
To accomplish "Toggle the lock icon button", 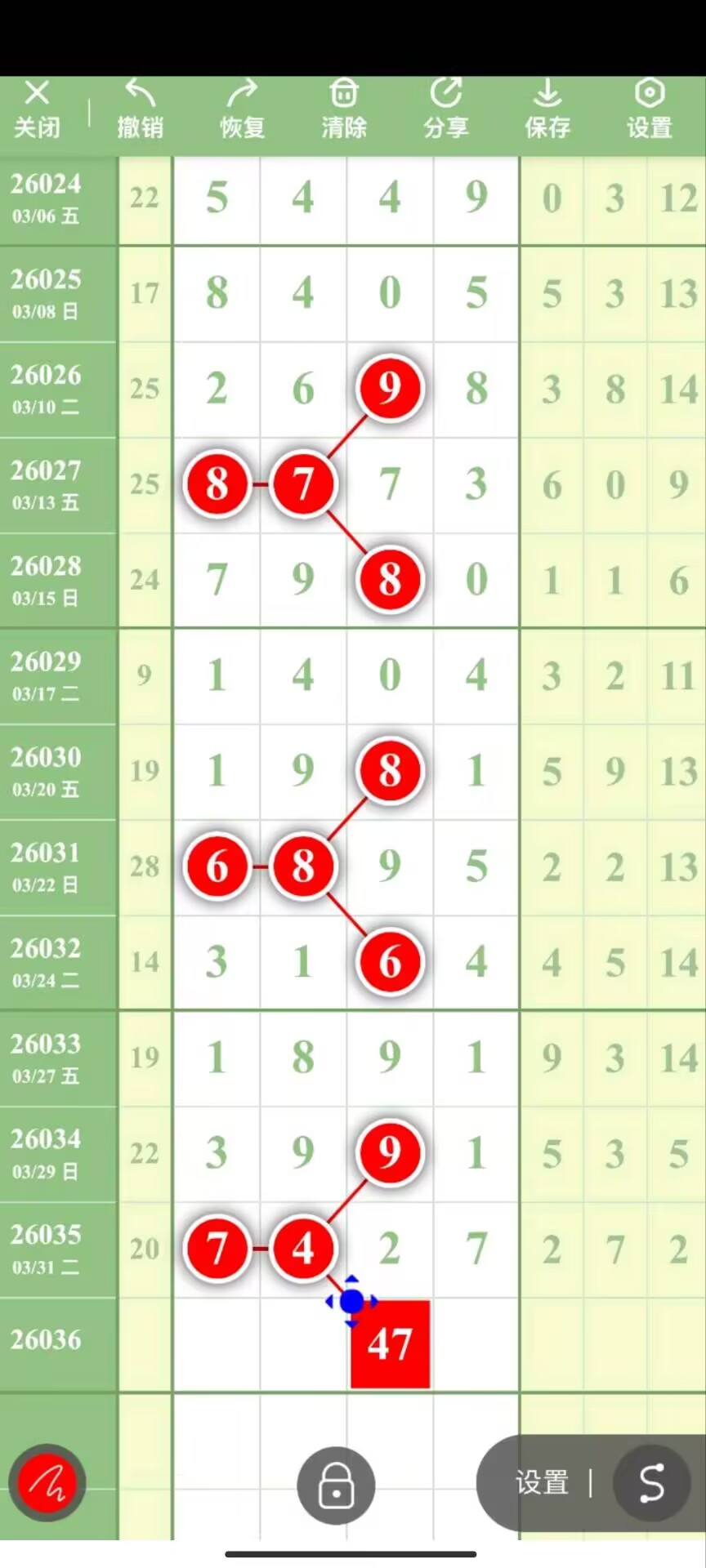I will click(336, 1486).
